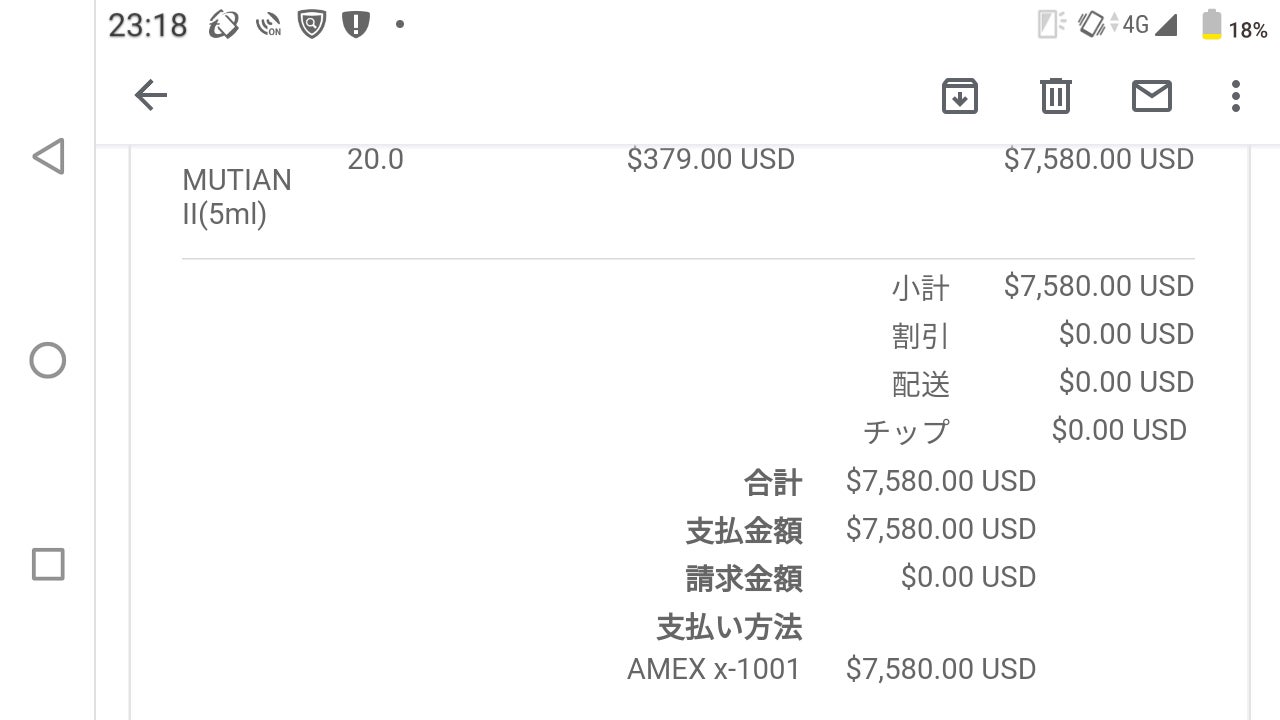1280x720 pixels.
Task: Go back to the inbox
Action: click(x=151, y=96)
